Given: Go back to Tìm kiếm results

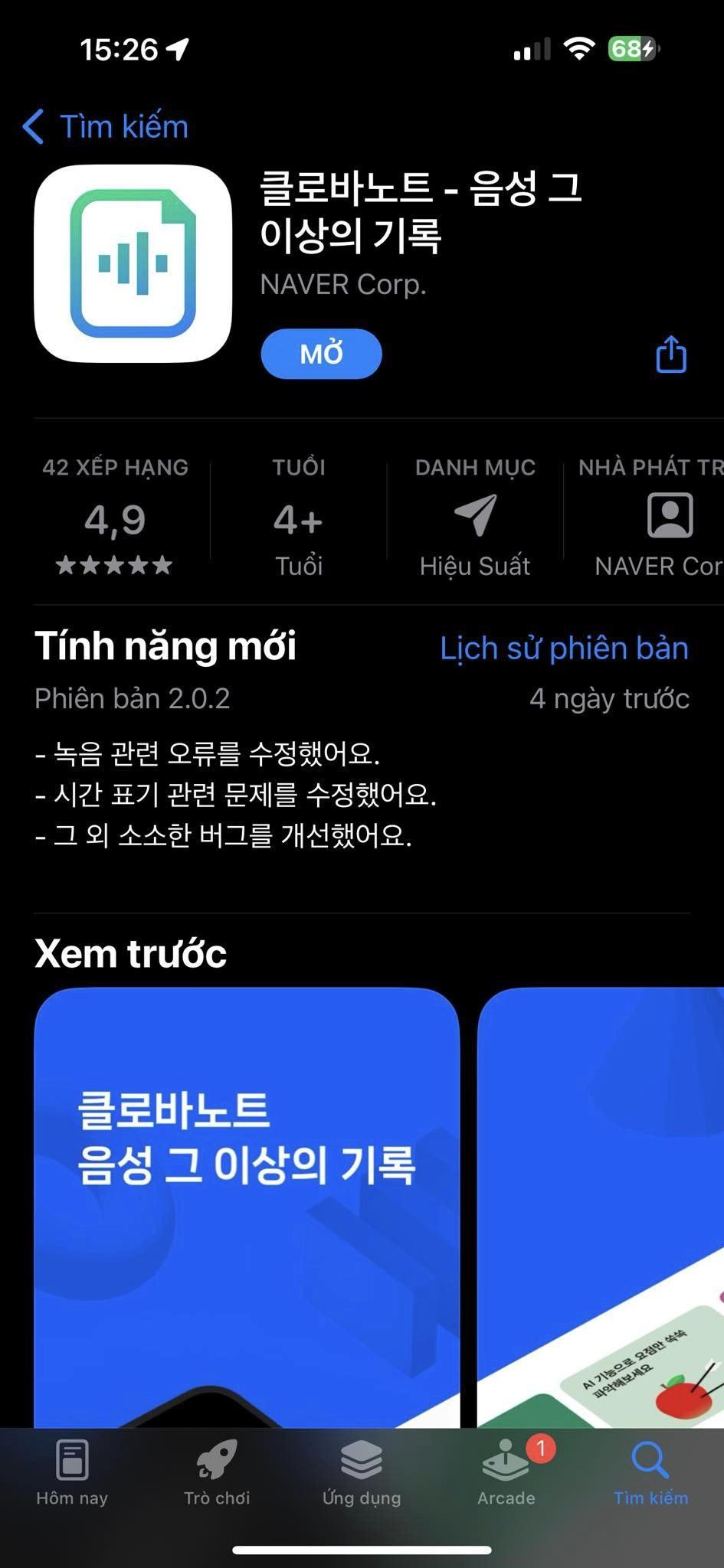Looking at the screenshot, I should pos(106,126).
